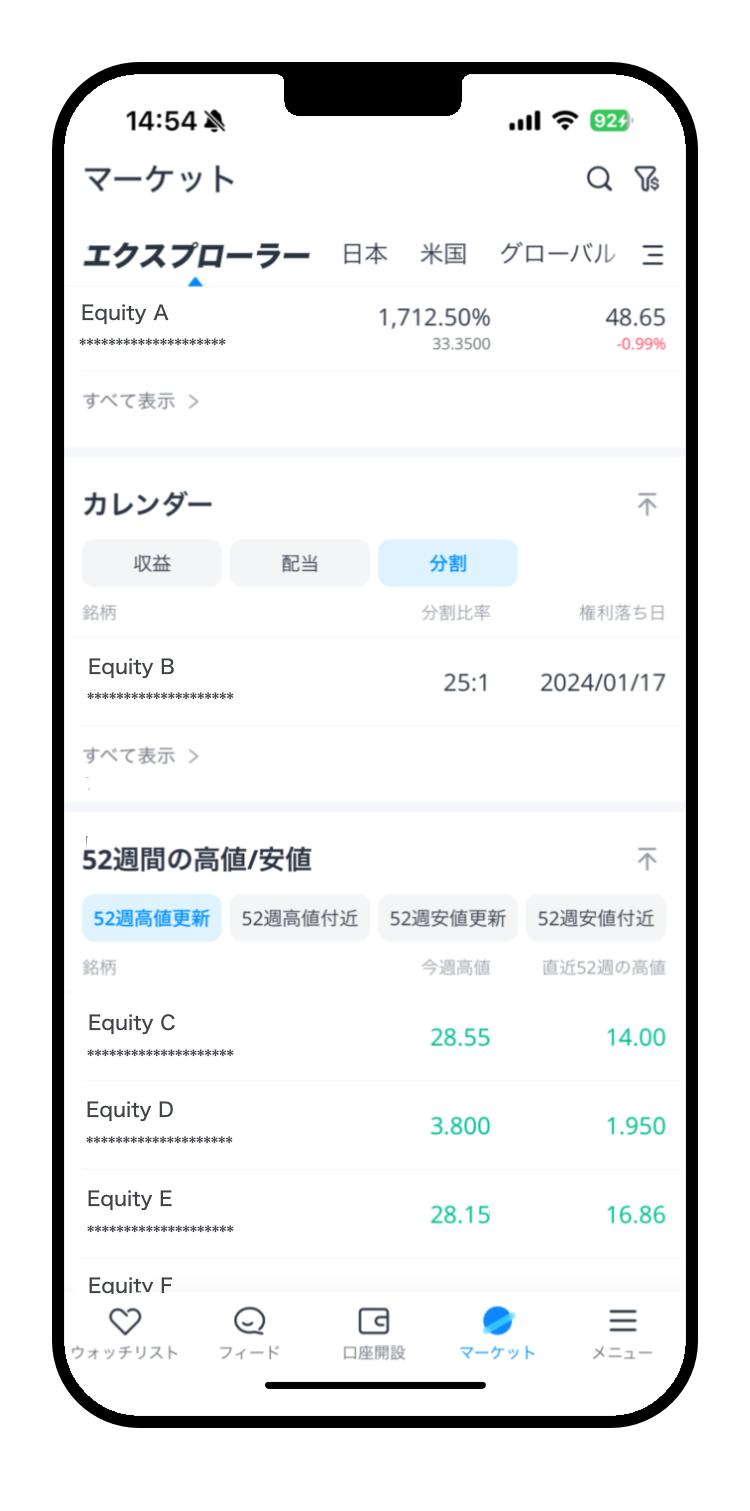Choose the 52週高値付近 chip

[300, 918]
